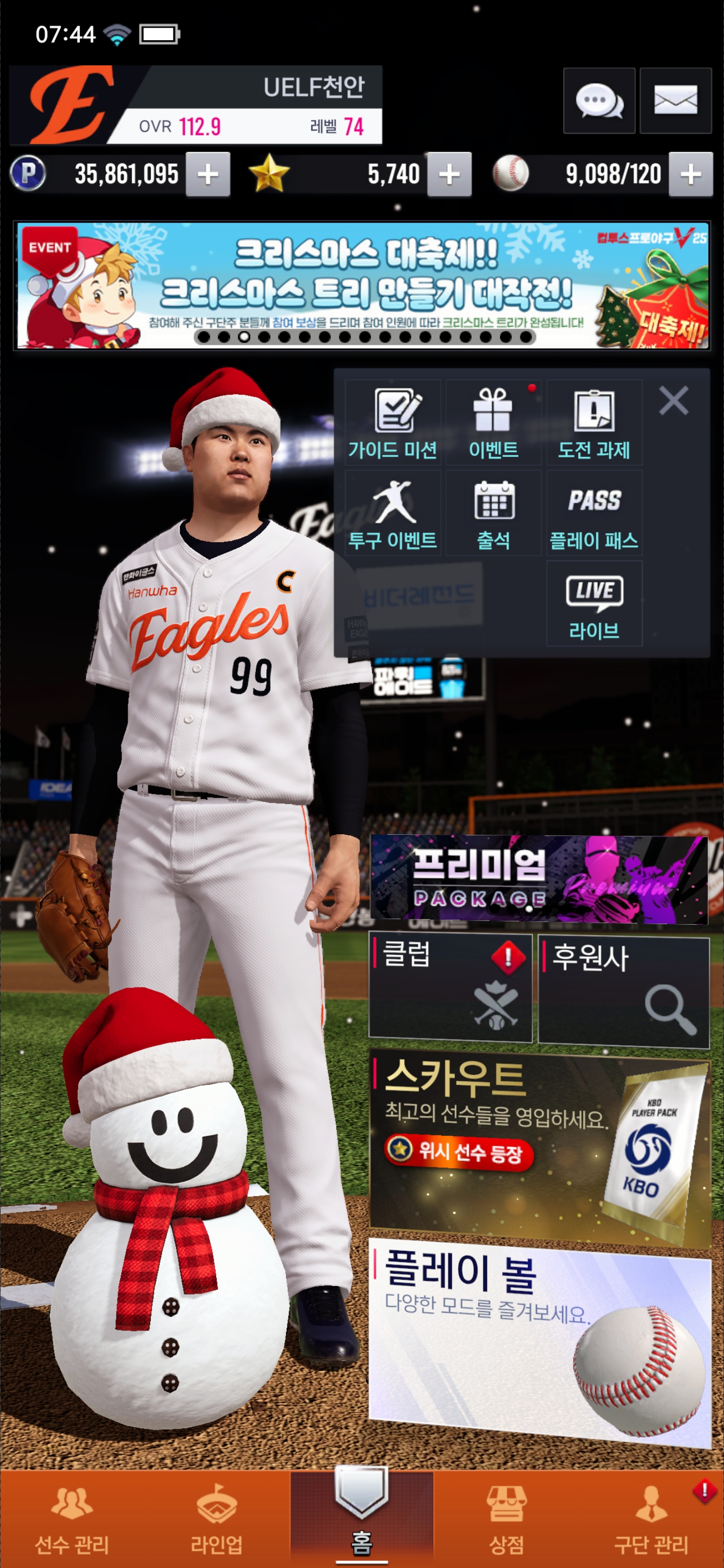This screenshot has height=1568, width=724.
Task: Open 출석 attendance calendar
Action: coord(493,513)
